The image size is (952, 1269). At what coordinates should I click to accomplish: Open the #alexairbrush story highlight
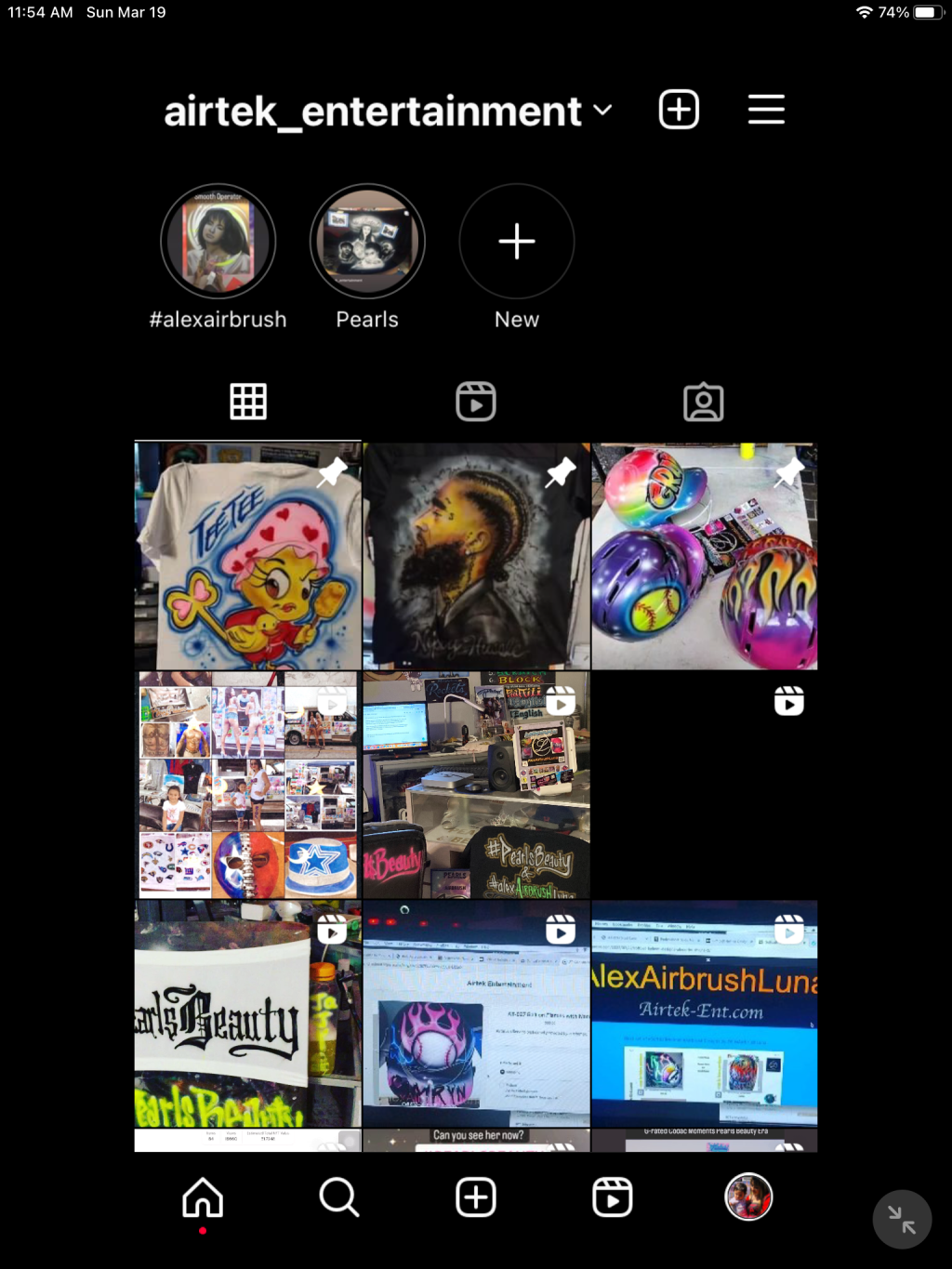[218, 242]
